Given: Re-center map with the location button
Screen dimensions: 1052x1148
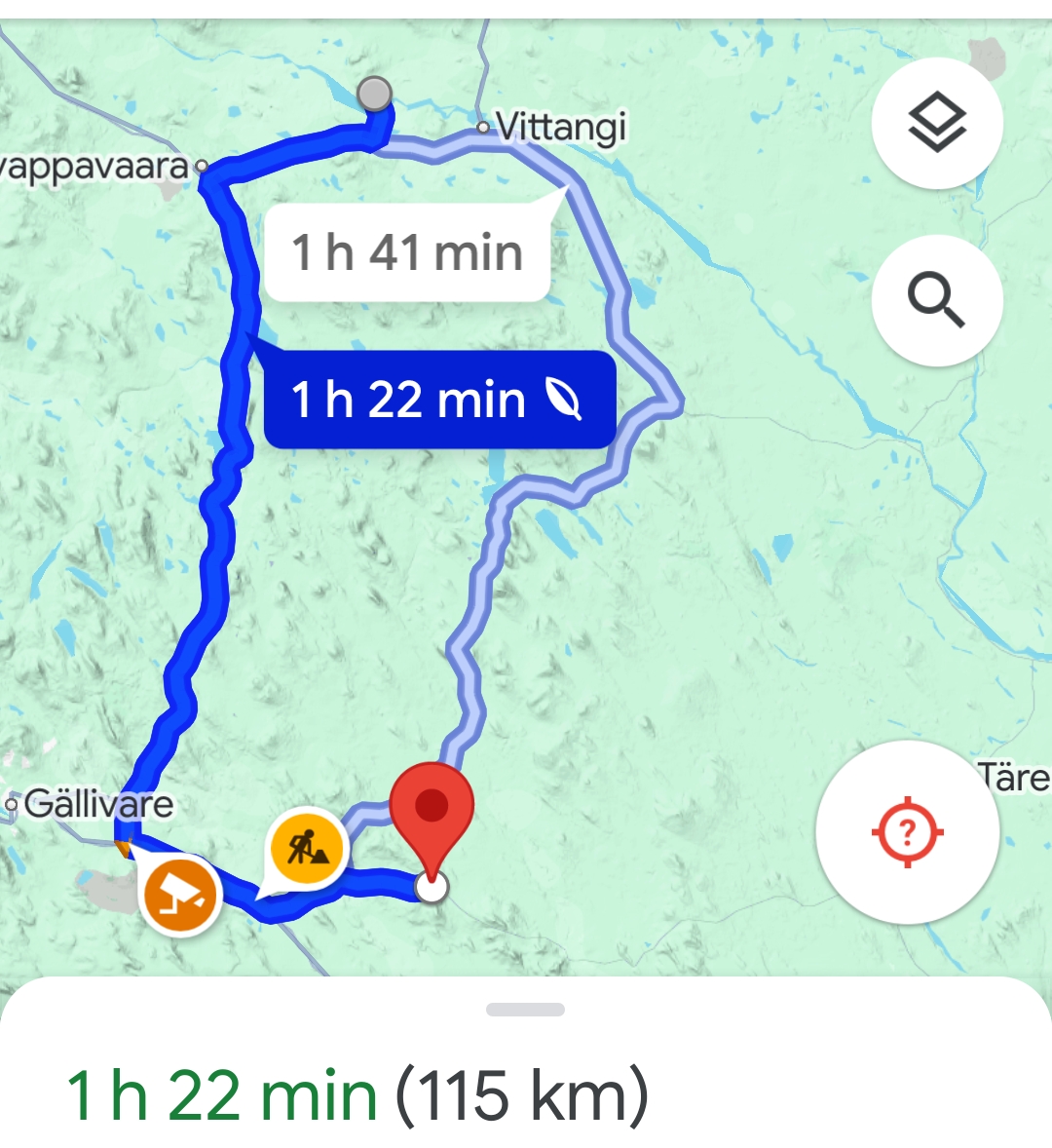Looking at the screenshot, I should click(907, 832).
